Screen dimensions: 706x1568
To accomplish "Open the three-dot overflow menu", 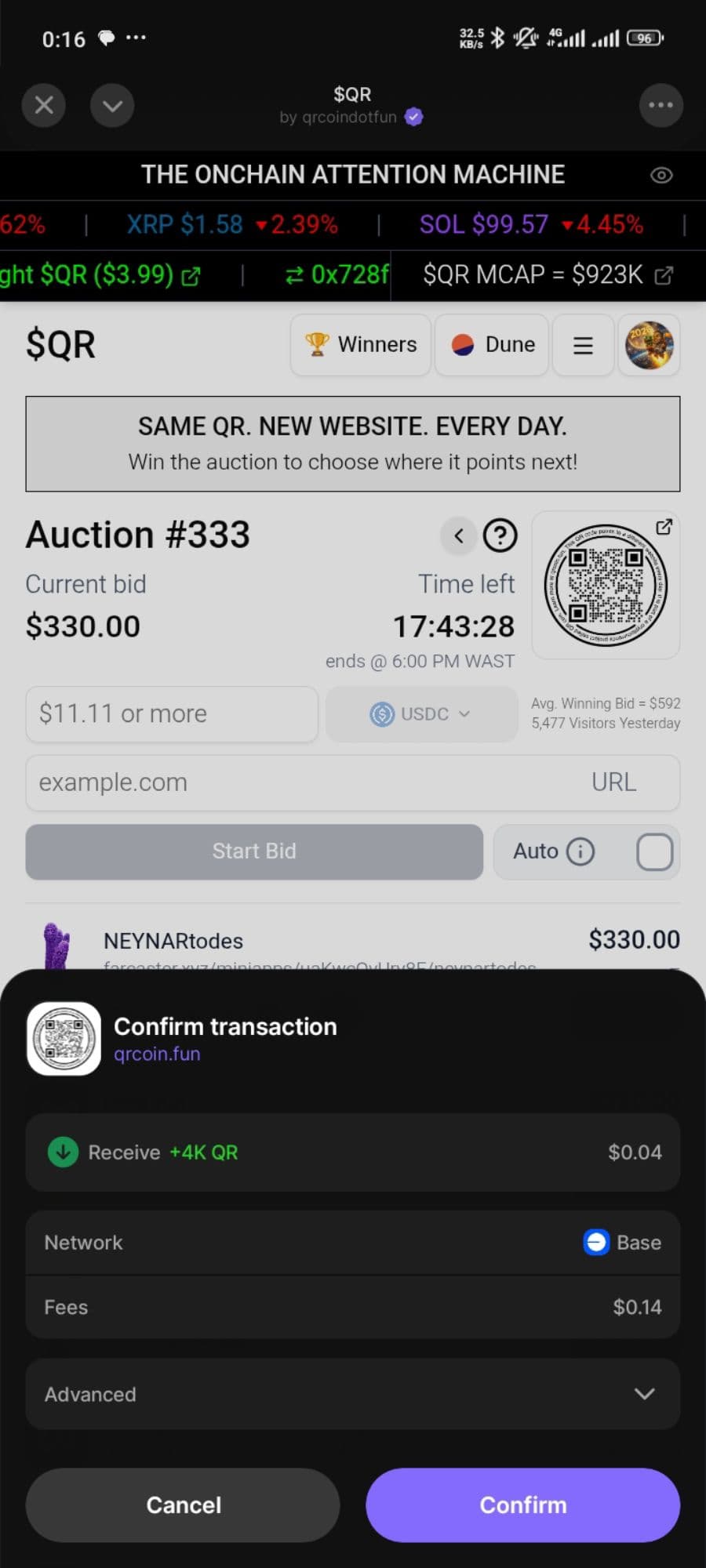I will tap(661, 105).
